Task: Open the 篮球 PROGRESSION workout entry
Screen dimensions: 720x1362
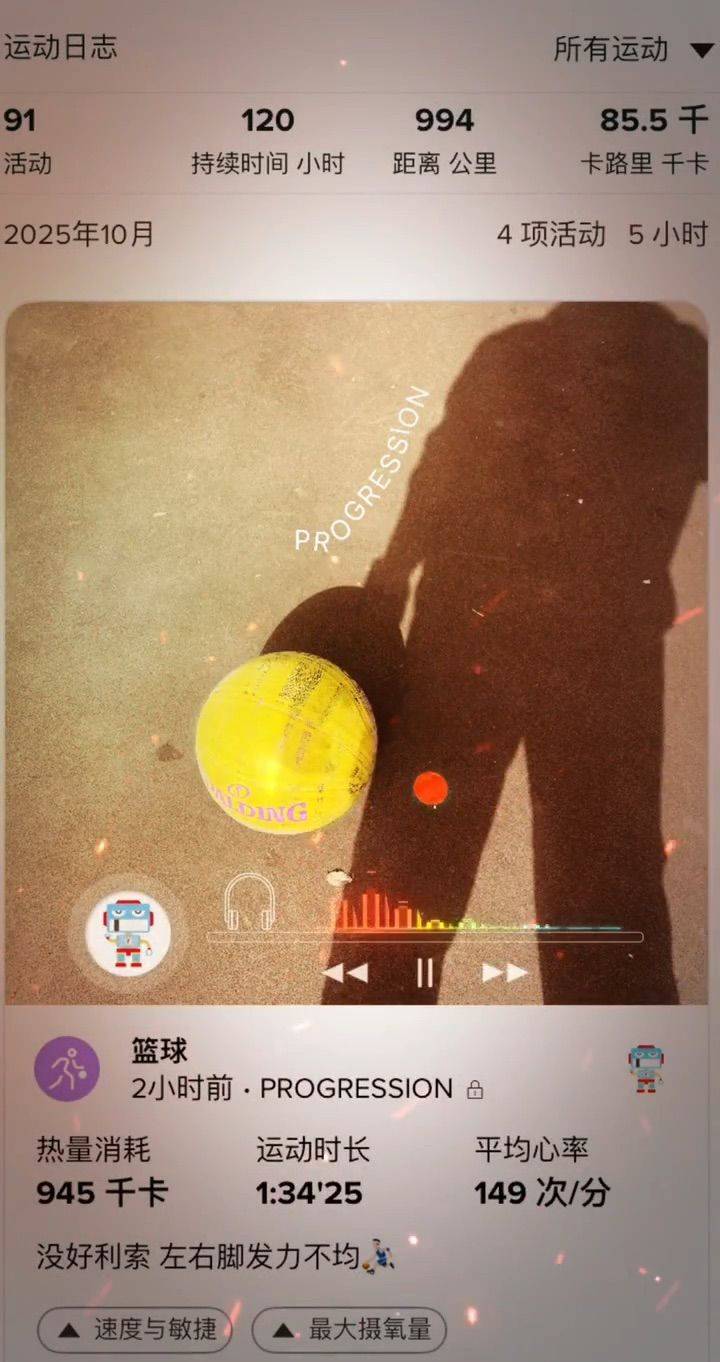Action: 292,1071
